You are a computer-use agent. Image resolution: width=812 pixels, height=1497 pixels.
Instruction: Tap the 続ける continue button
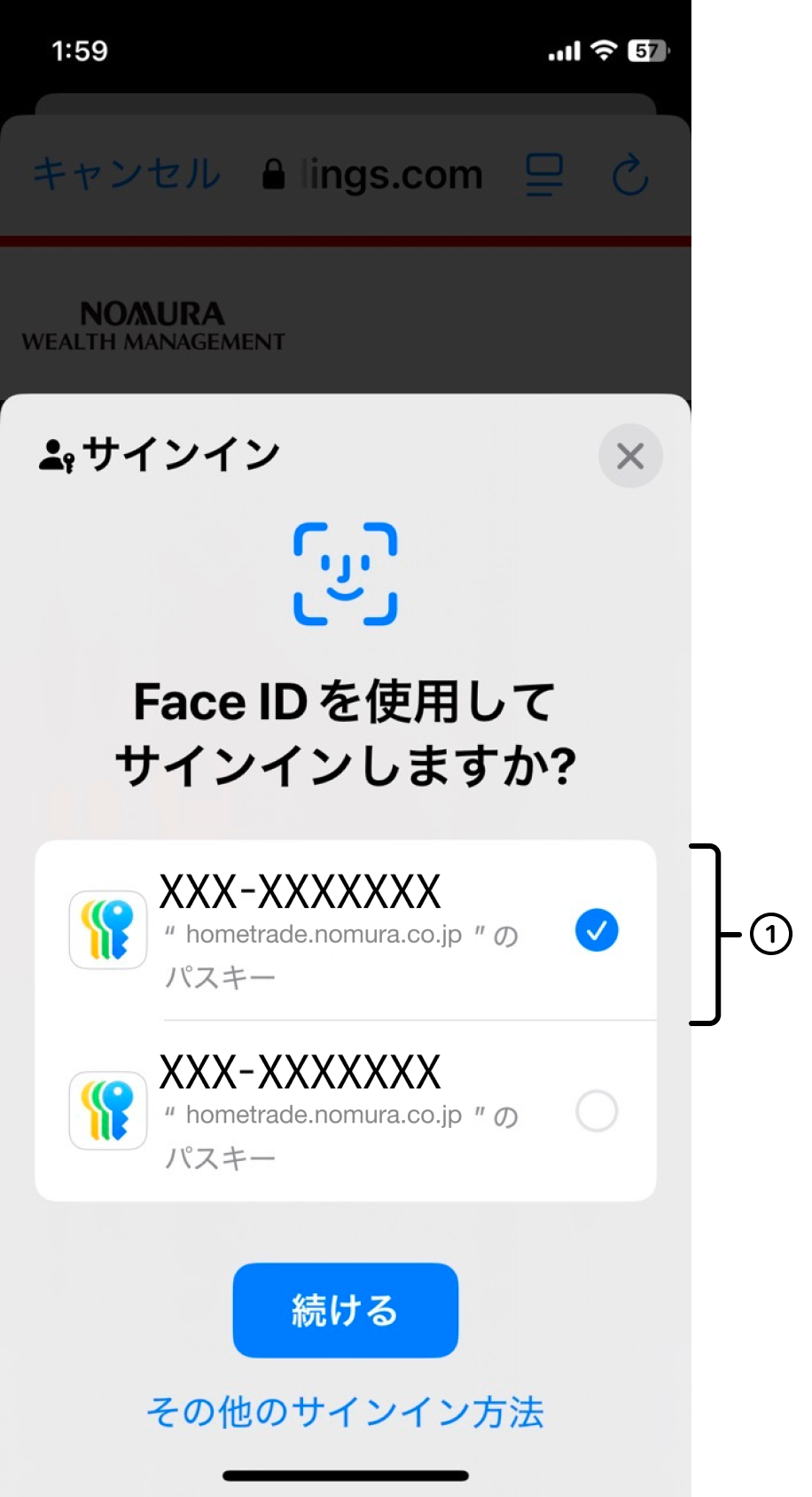345,1309
